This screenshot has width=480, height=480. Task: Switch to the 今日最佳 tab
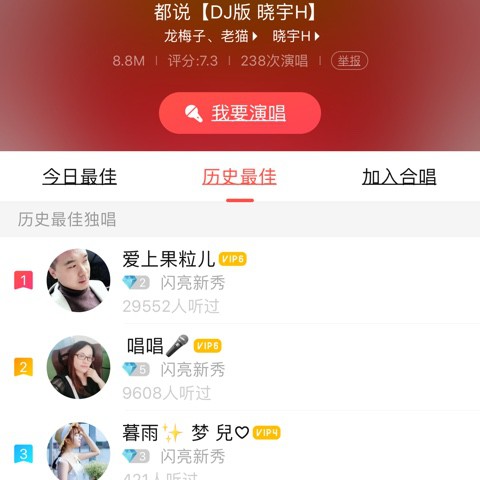(x=80, y=177)
